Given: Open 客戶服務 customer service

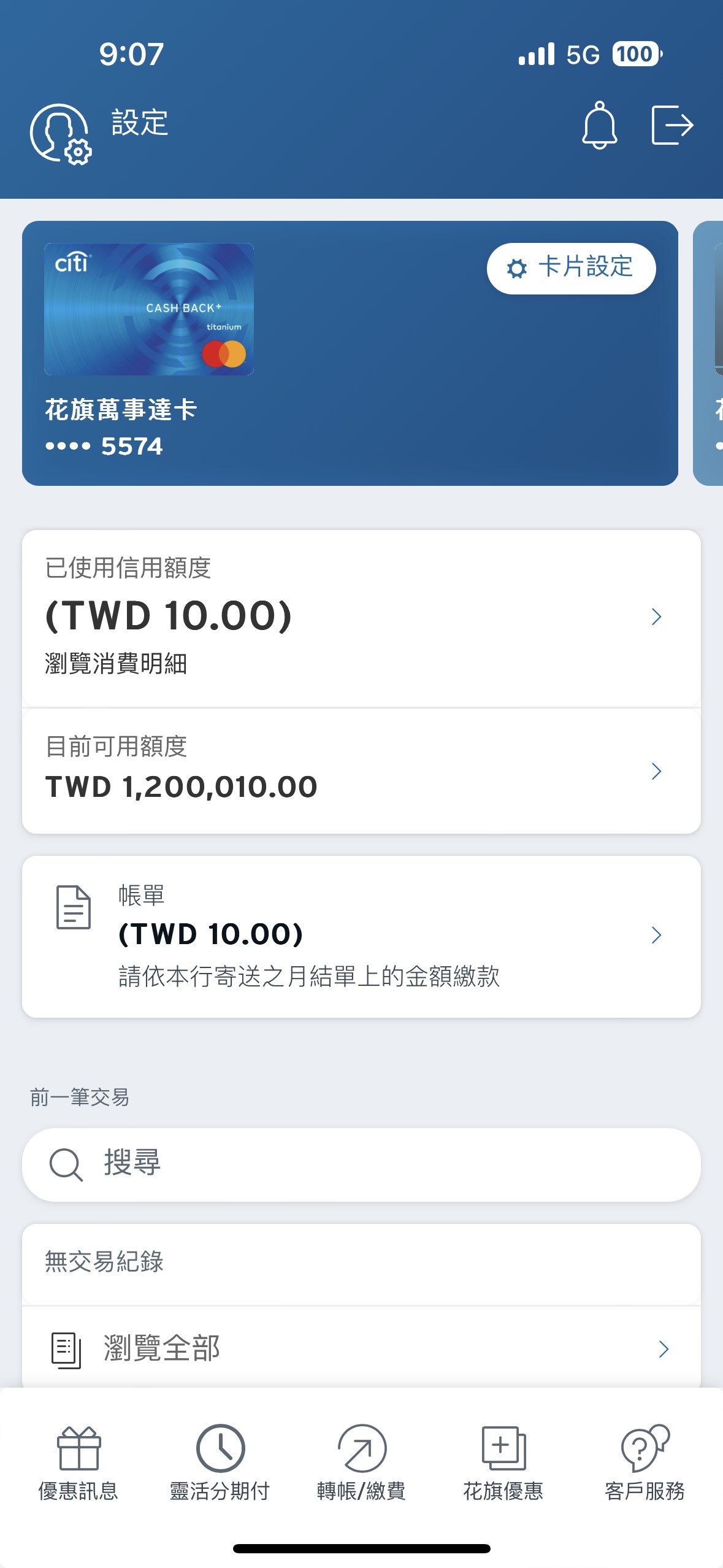Looking at the screenshot, I should click(x=645, y=1462).
